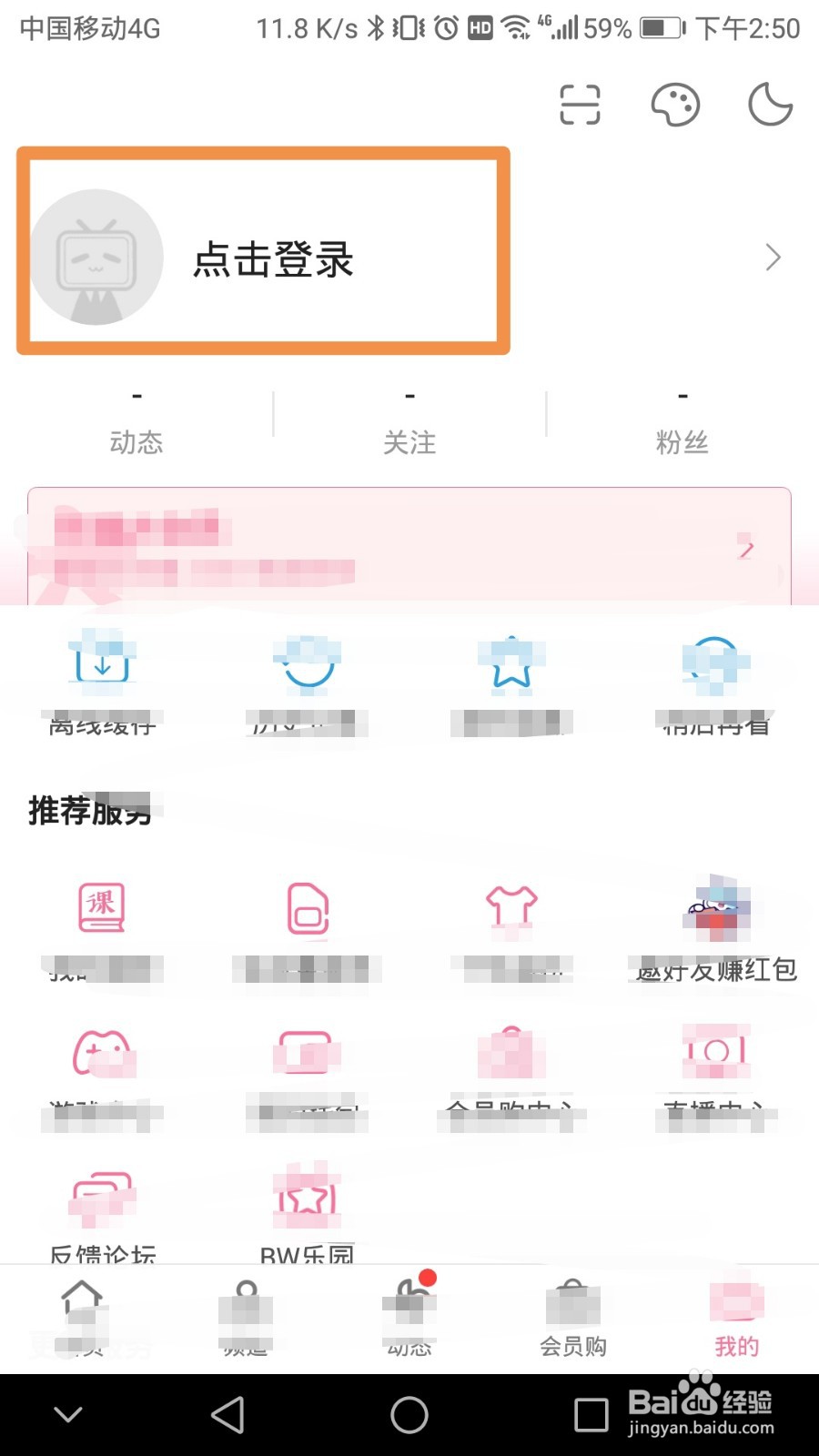Switch to the 动态 tab with red dot
Viewport: 819px width, 1456px height.
click(409, 1319)
